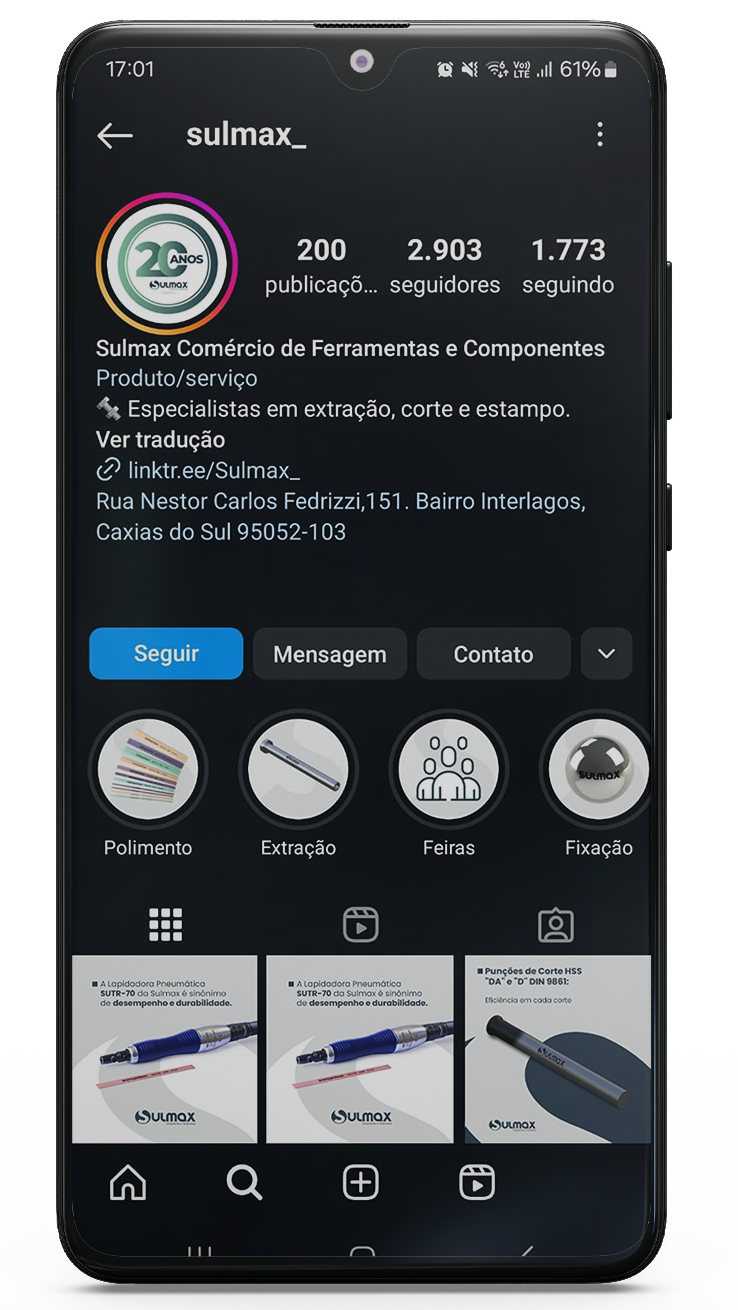The image size is (738, 1310).
Task: Switch to the posts grid tab
Action: (166, 925)
